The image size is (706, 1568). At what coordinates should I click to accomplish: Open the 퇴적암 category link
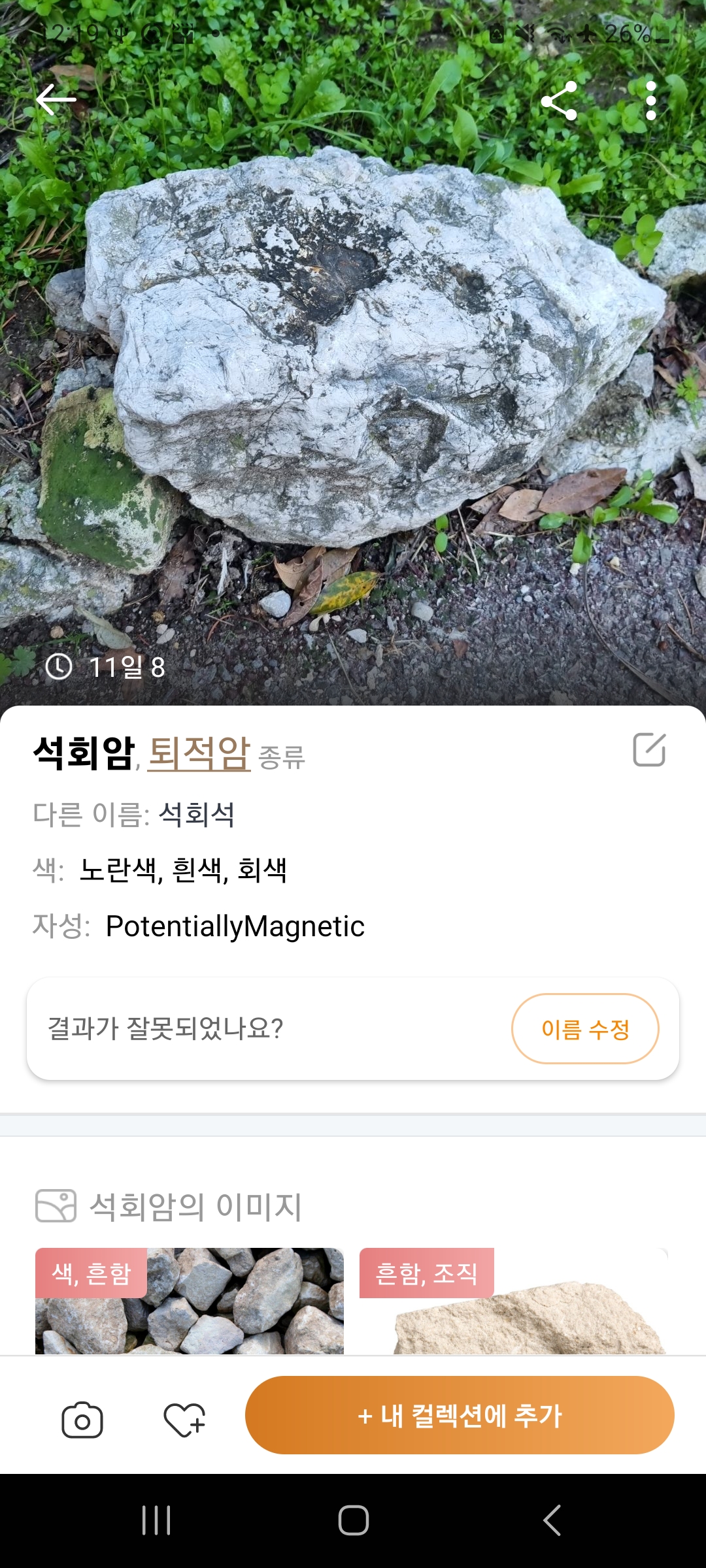[199, 753]
